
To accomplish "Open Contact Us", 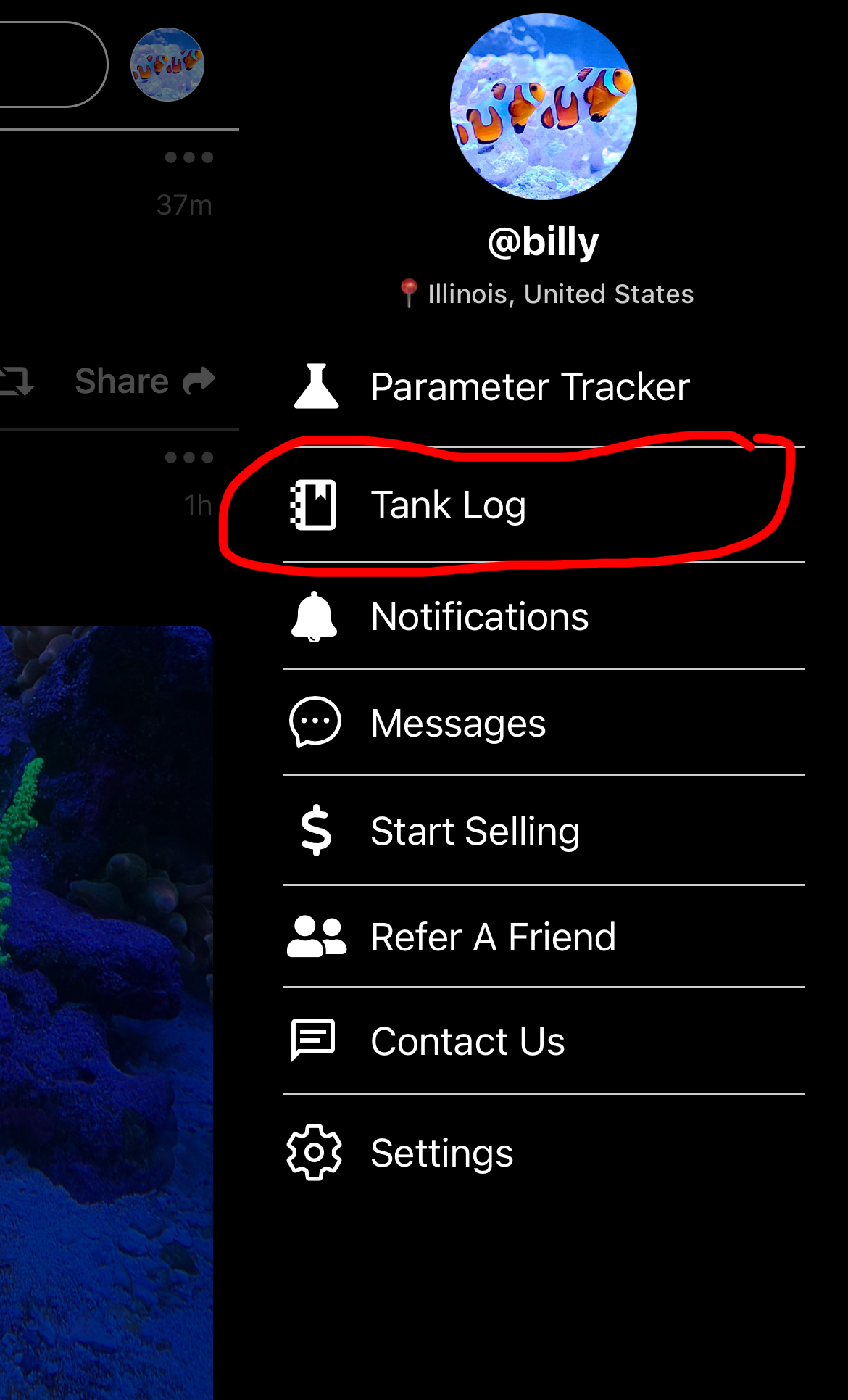I will pyautogui.click(x=467, y=1042).
